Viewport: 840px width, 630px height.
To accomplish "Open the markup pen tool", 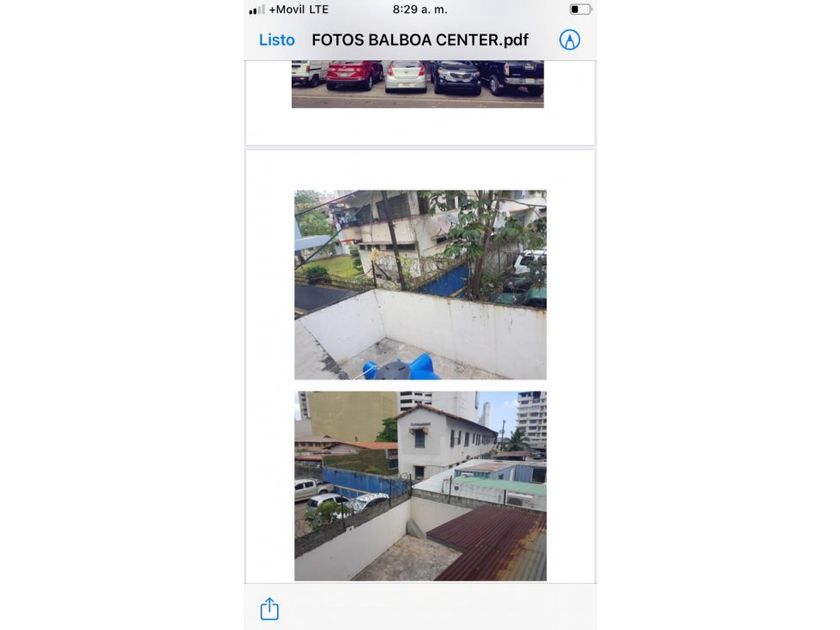I will click(569, 40).
